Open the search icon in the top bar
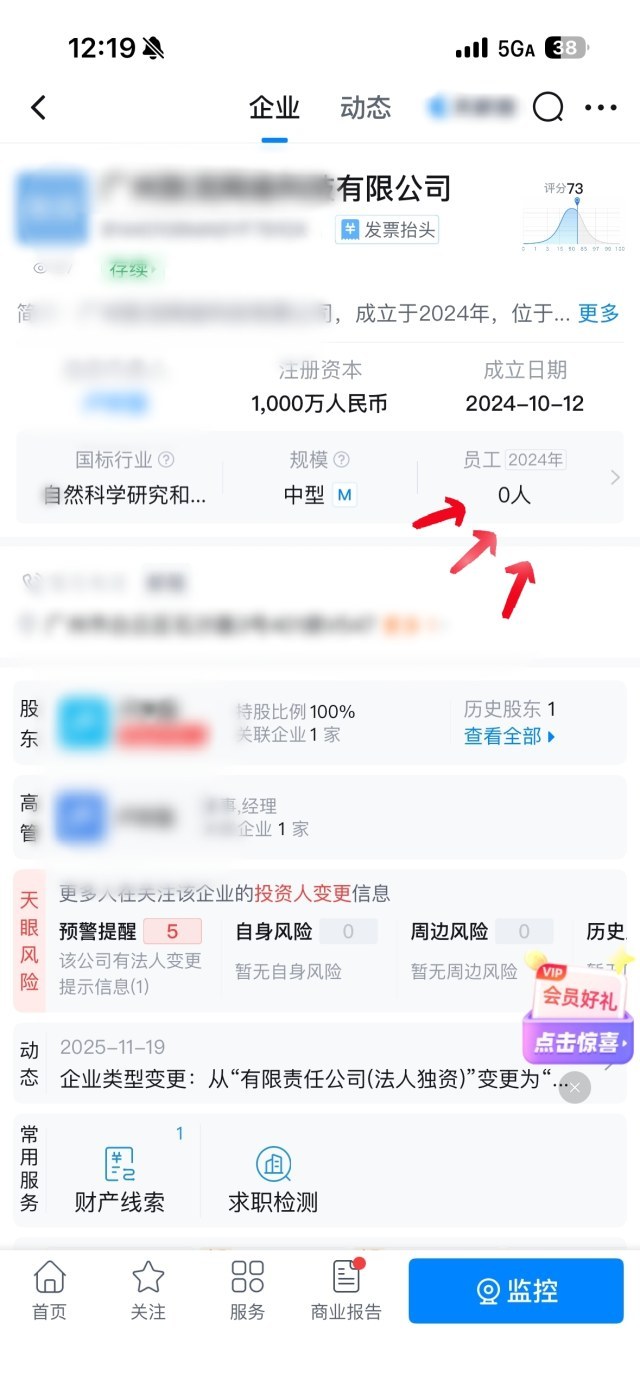The image size is (640, 1387). click(548, 108)
